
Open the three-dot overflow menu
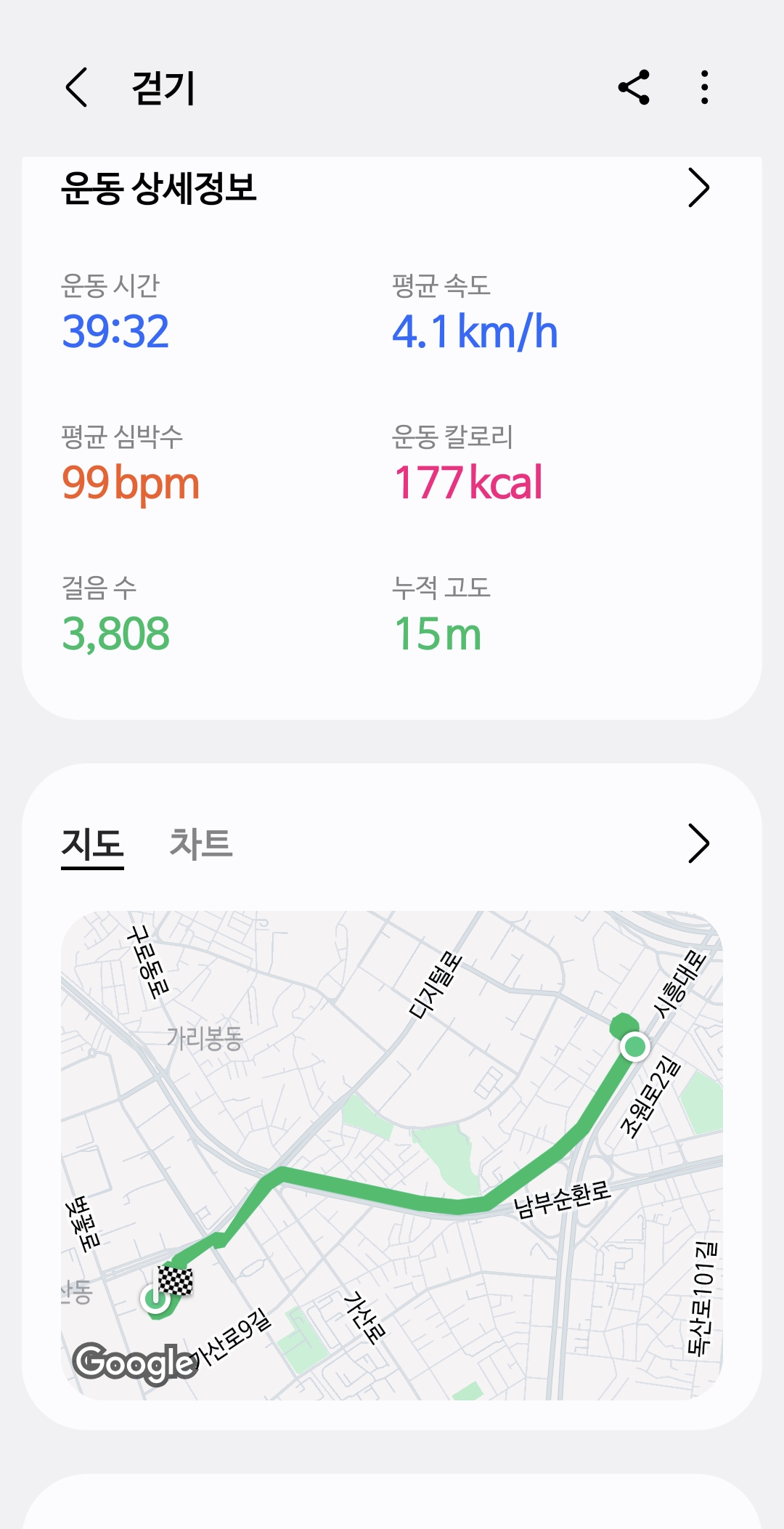pos(704,88)
